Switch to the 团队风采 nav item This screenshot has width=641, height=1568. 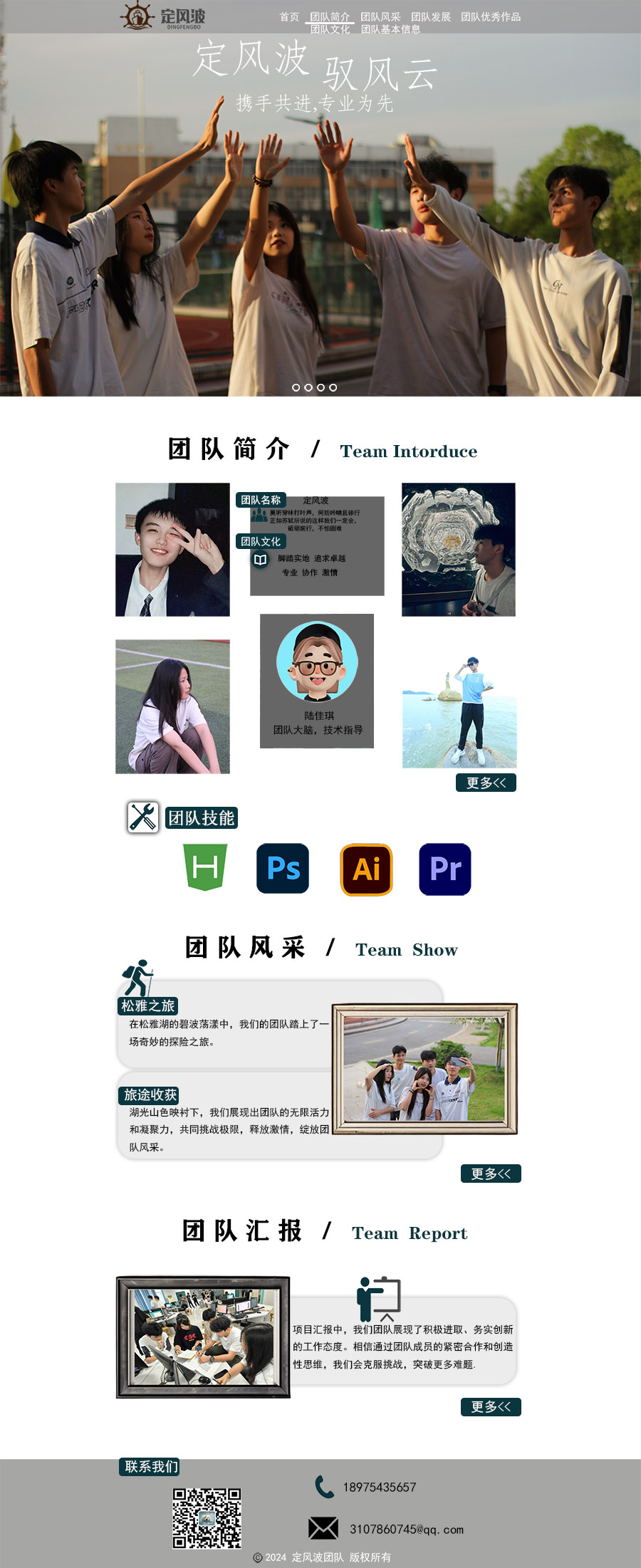point(380,16)
